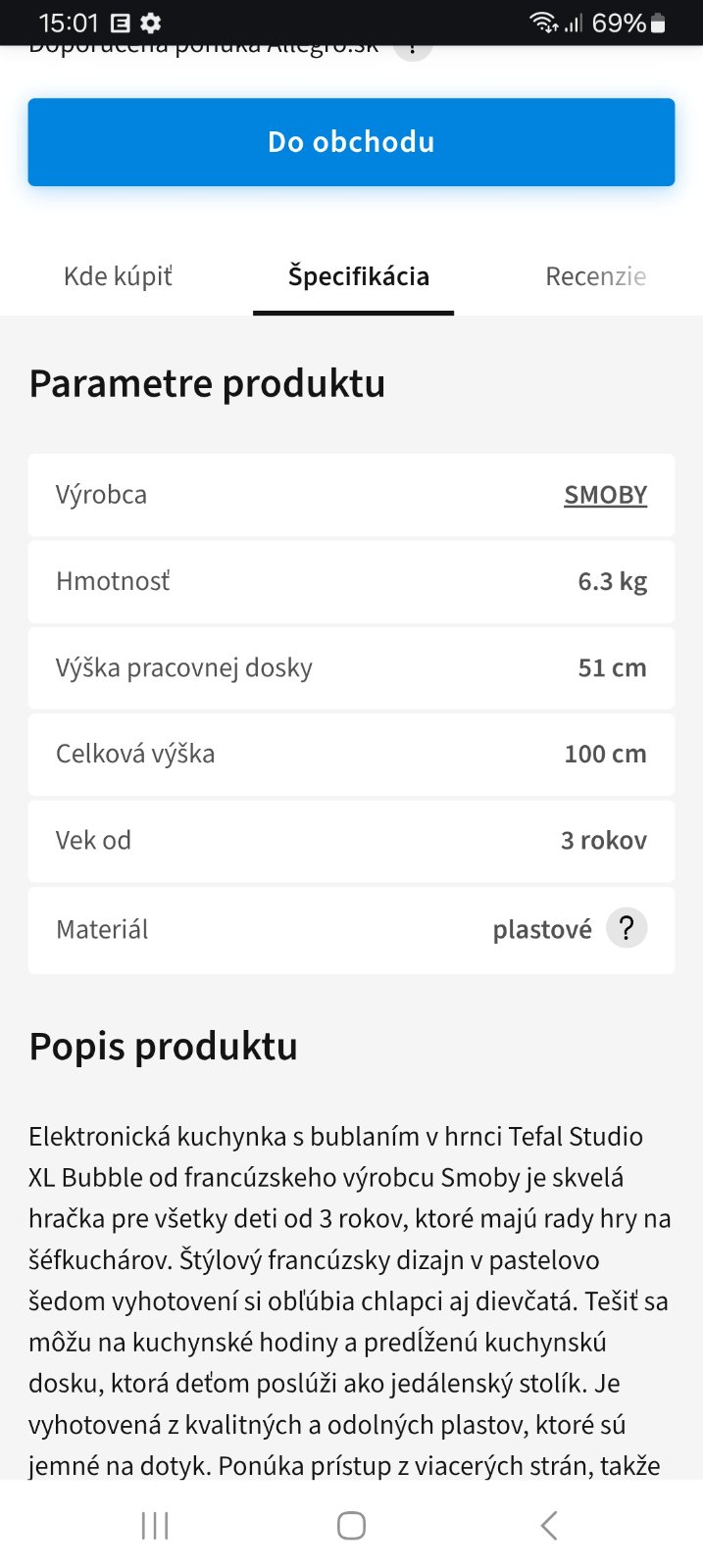Open the recent apps view
This screenshot has height=1568, width=703.
(x=155, y=1525)
